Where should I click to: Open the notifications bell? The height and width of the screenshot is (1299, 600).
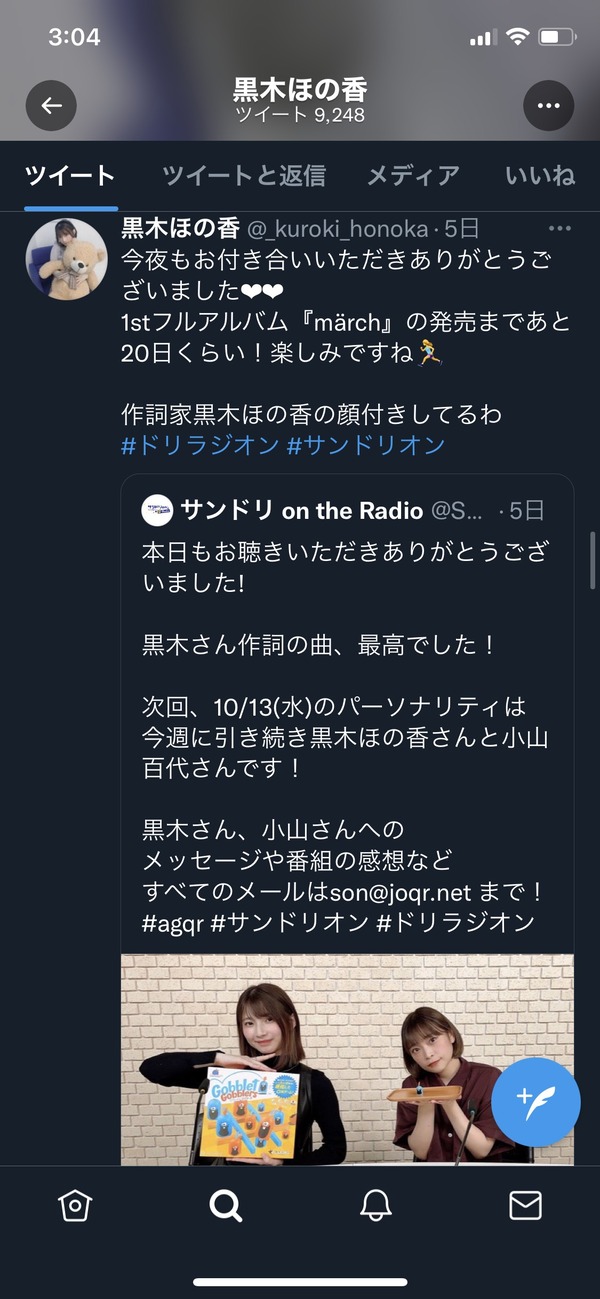[x=375, y=1205]
